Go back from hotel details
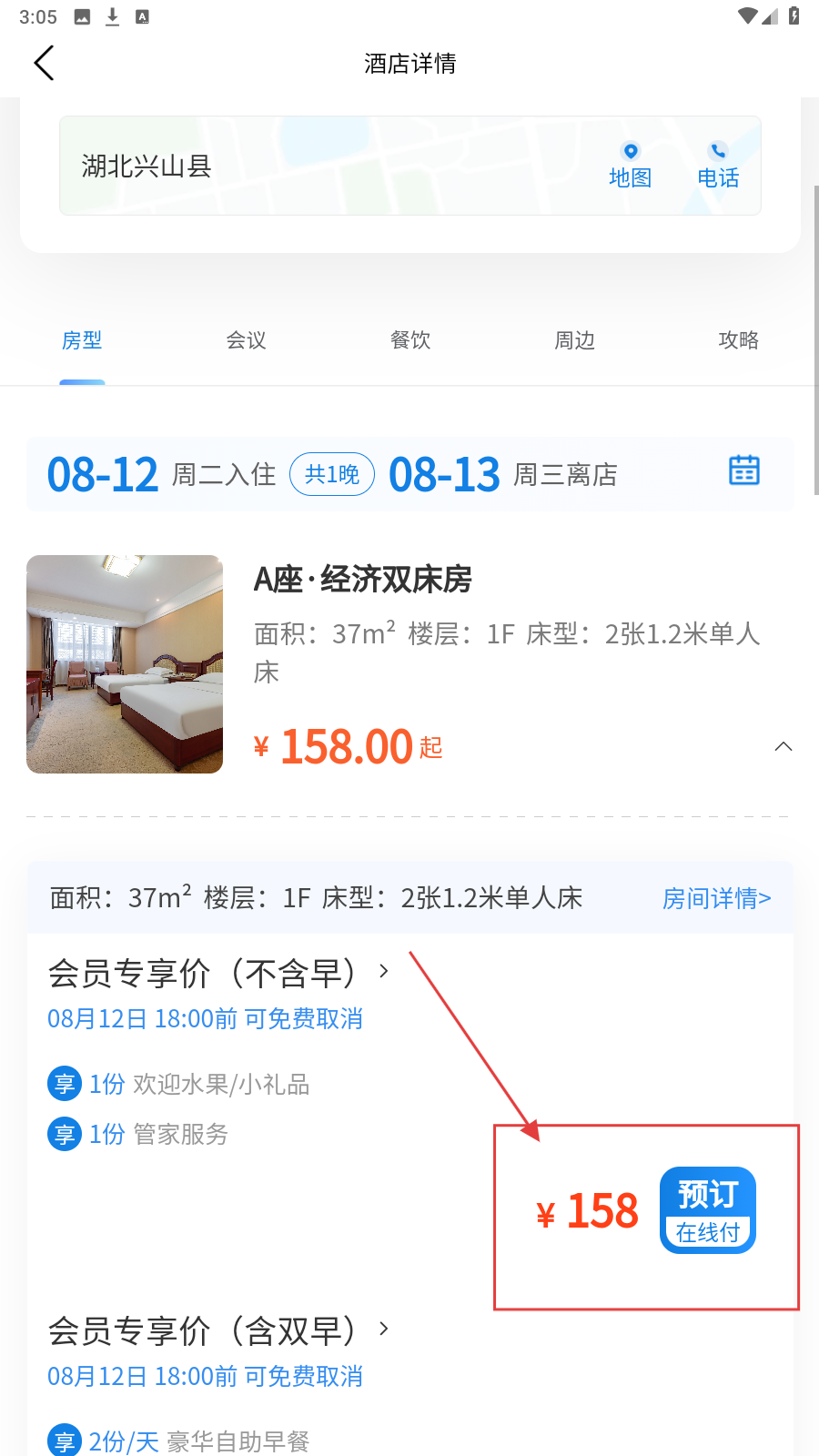819x1456 pixels. [x=44, y=63]
